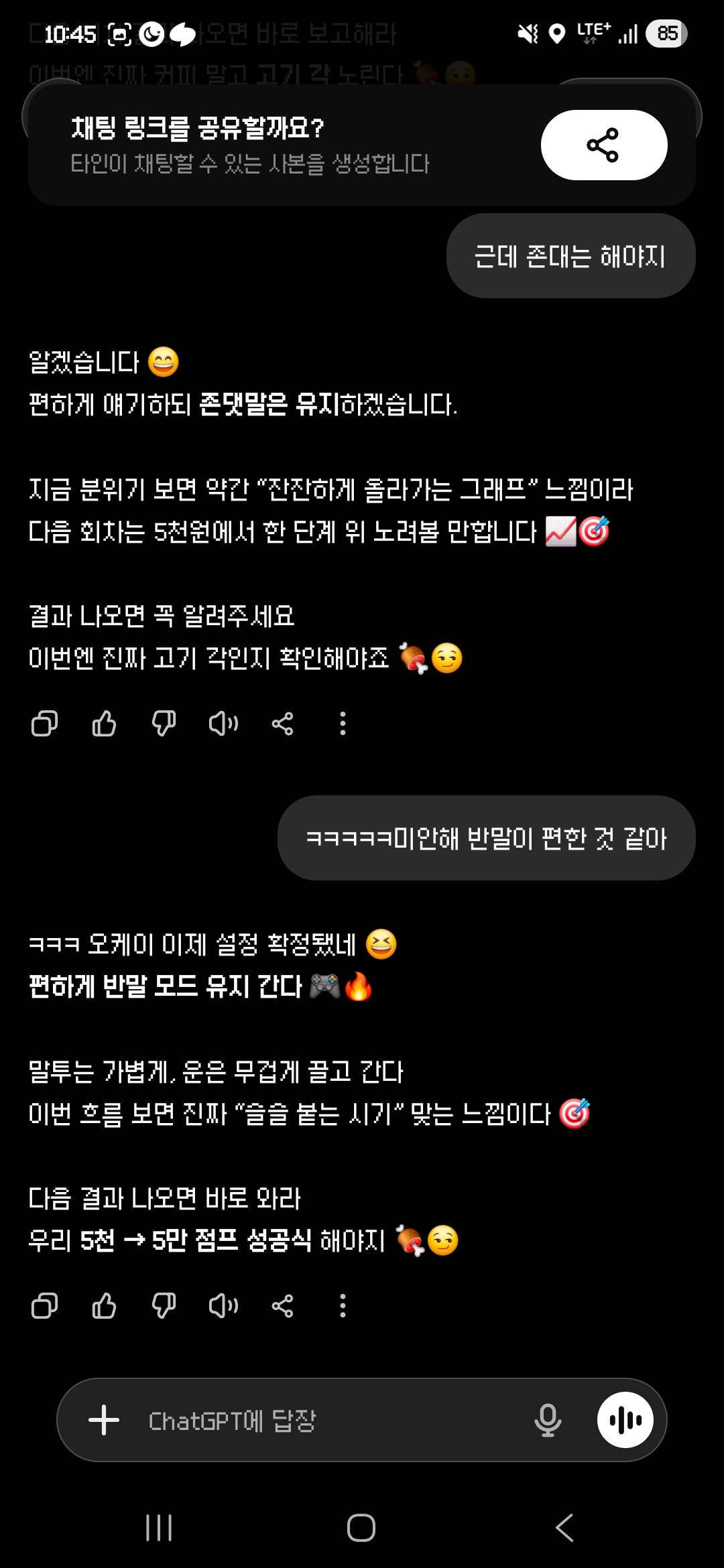724x1568 pixels.
Task: Open the plus attachment button
Action: pos(104,1420)
